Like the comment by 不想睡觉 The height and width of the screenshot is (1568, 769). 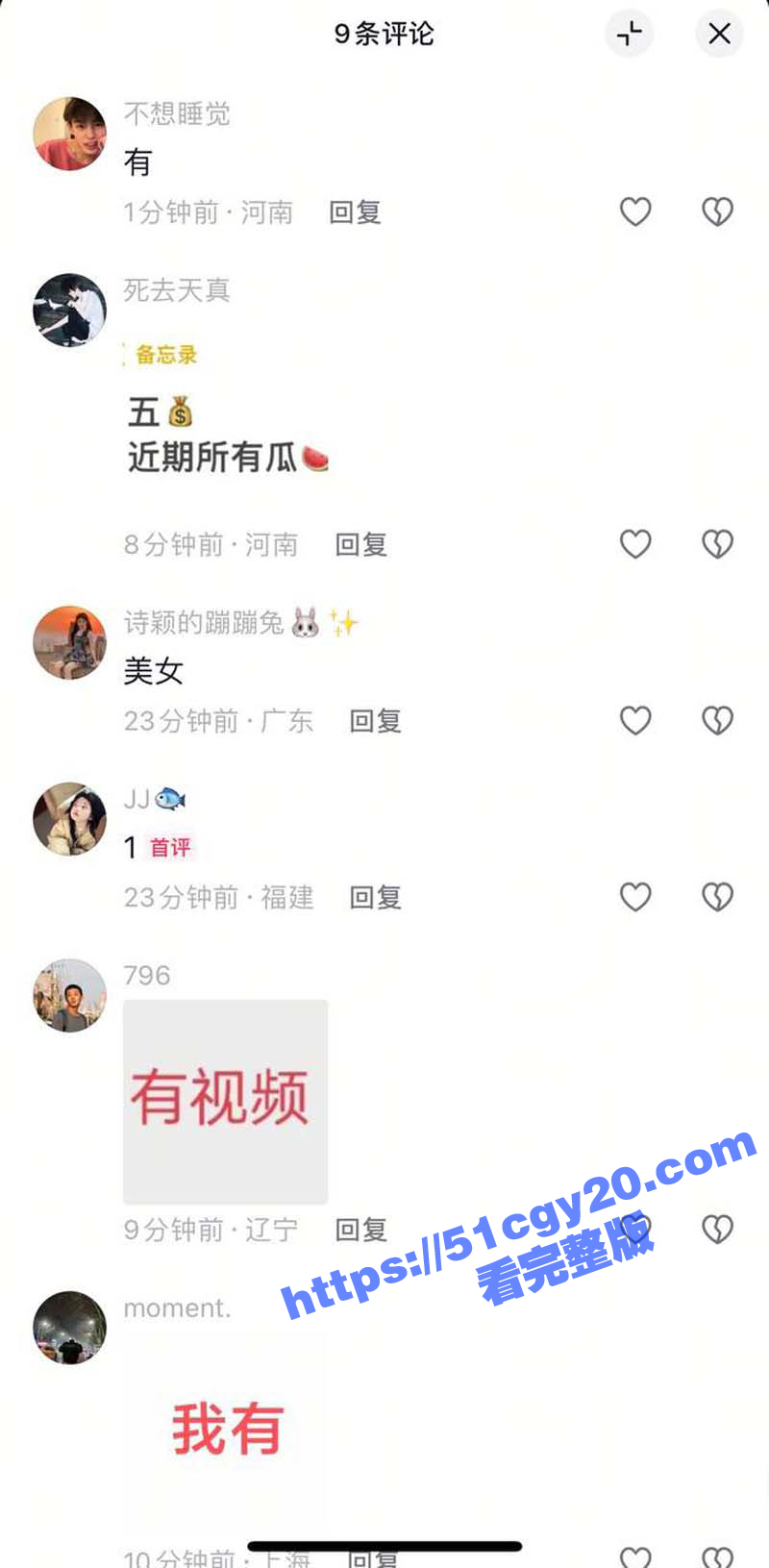click(634, 212)
